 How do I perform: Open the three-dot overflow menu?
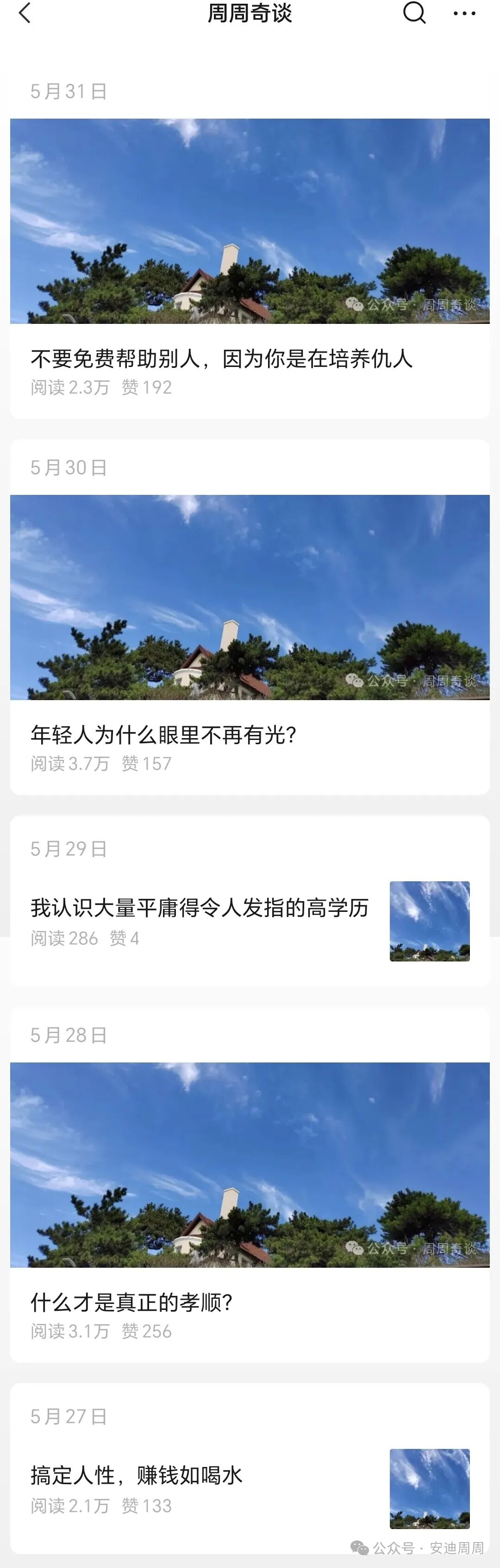coord(464,13)
